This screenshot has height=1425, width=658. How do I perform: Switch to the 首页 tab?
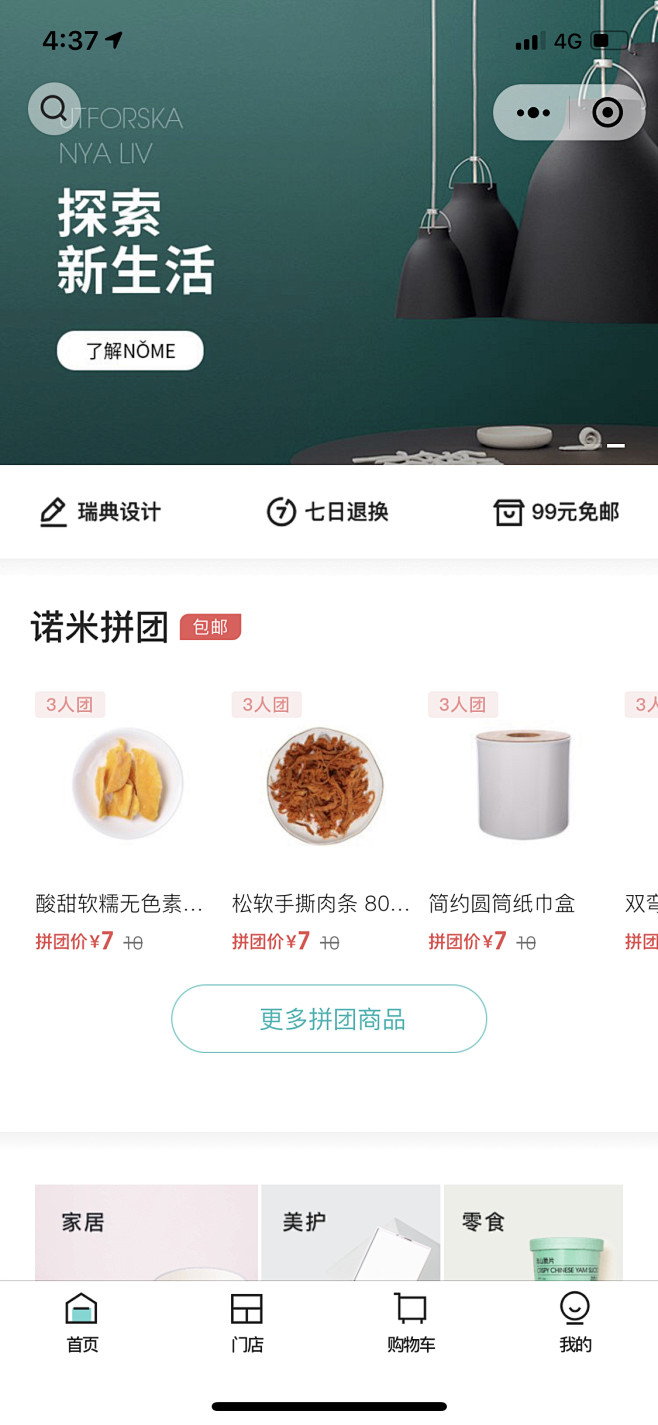[x=82, y=1323]
